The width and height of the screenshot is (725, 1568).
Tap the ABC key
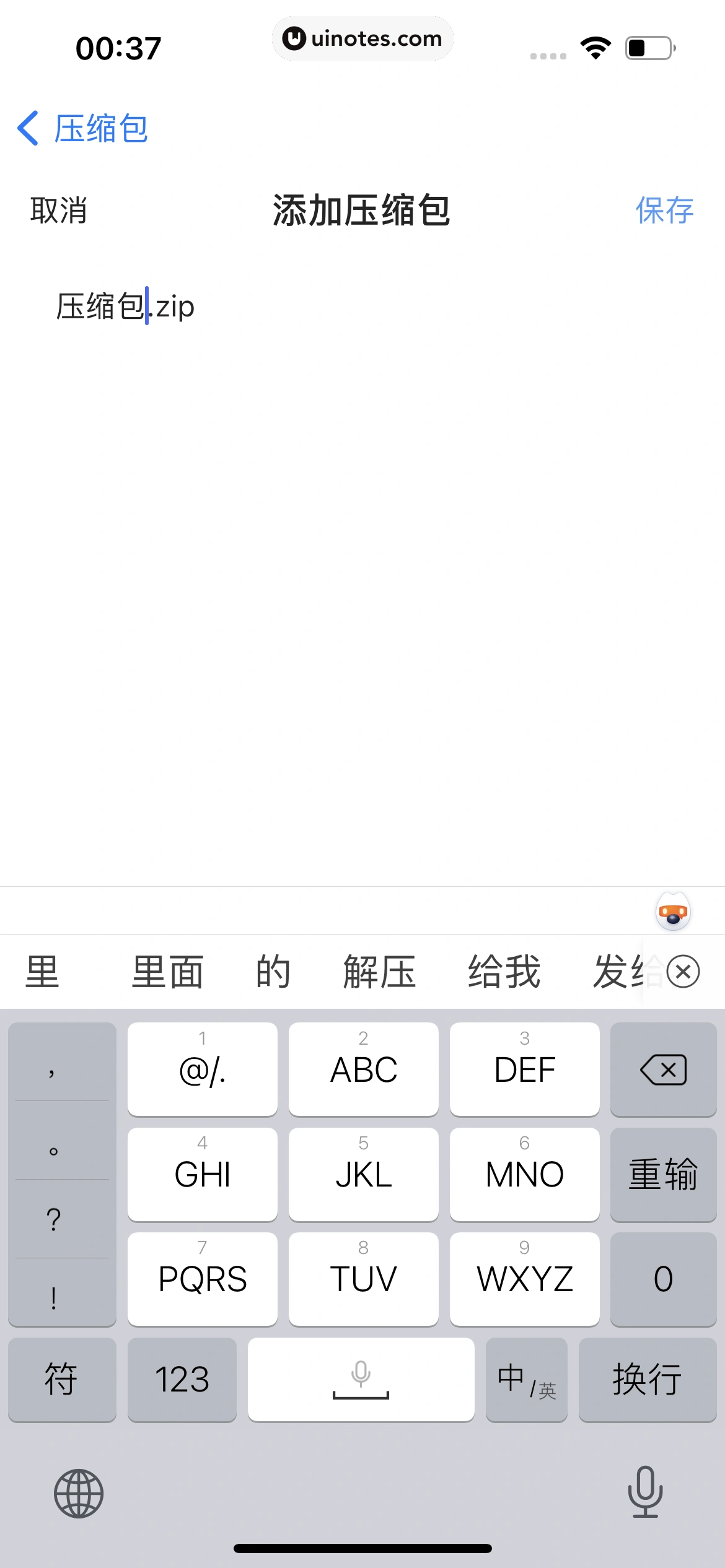(x=363, y=1069)
